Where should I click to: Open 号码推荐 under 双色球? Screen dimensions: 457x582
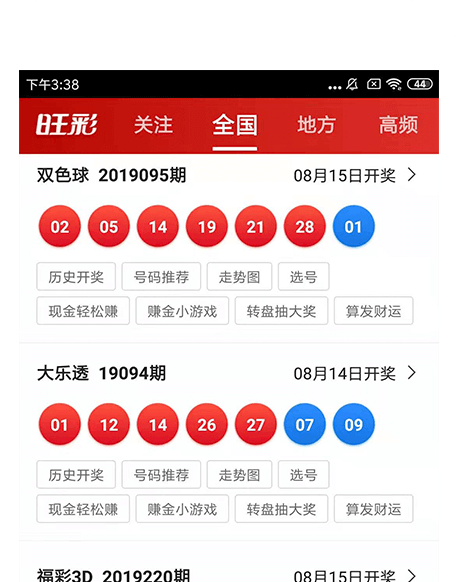(x=161, y=277)
